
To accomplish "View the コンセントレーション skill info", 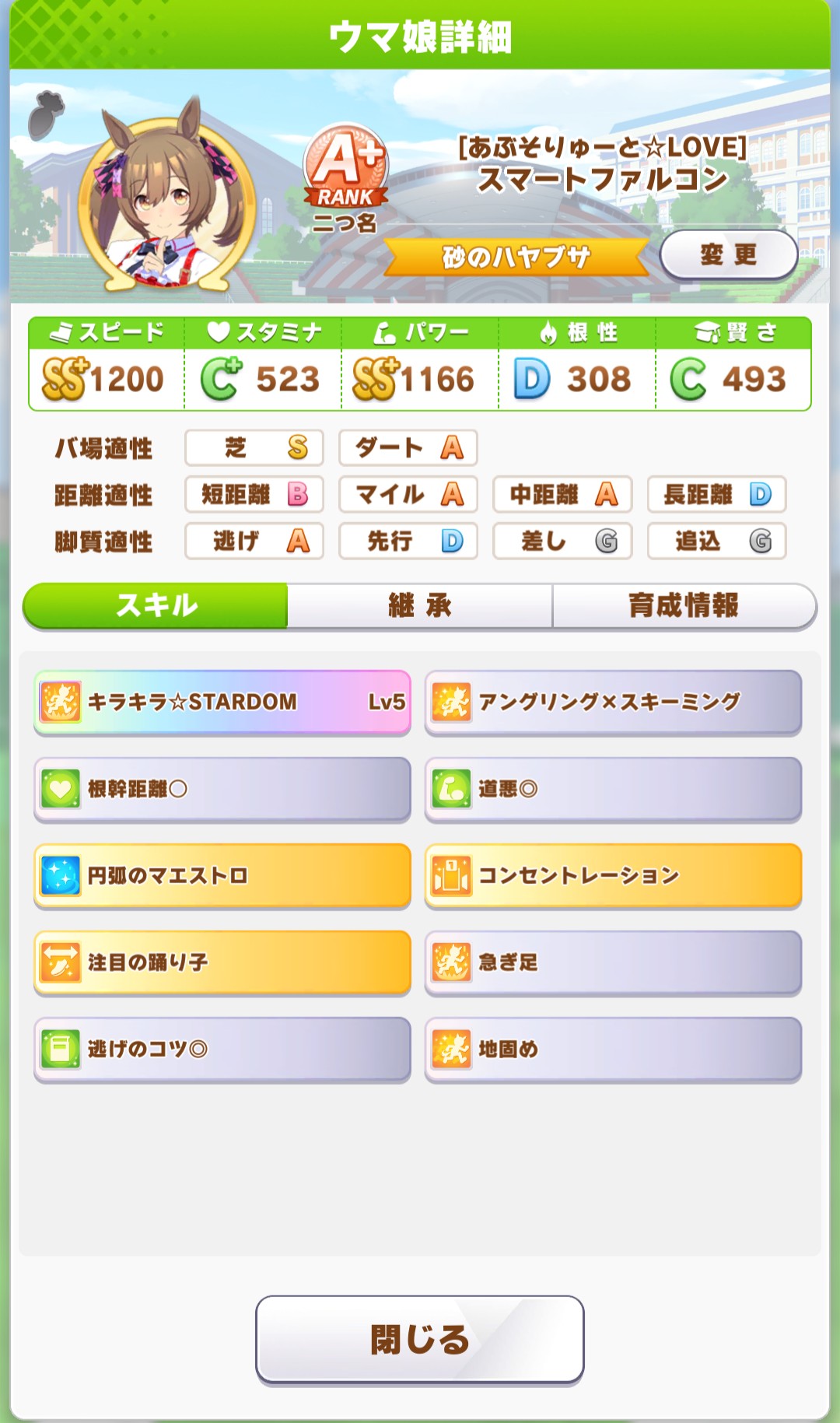I will click(x=613, y=875).
